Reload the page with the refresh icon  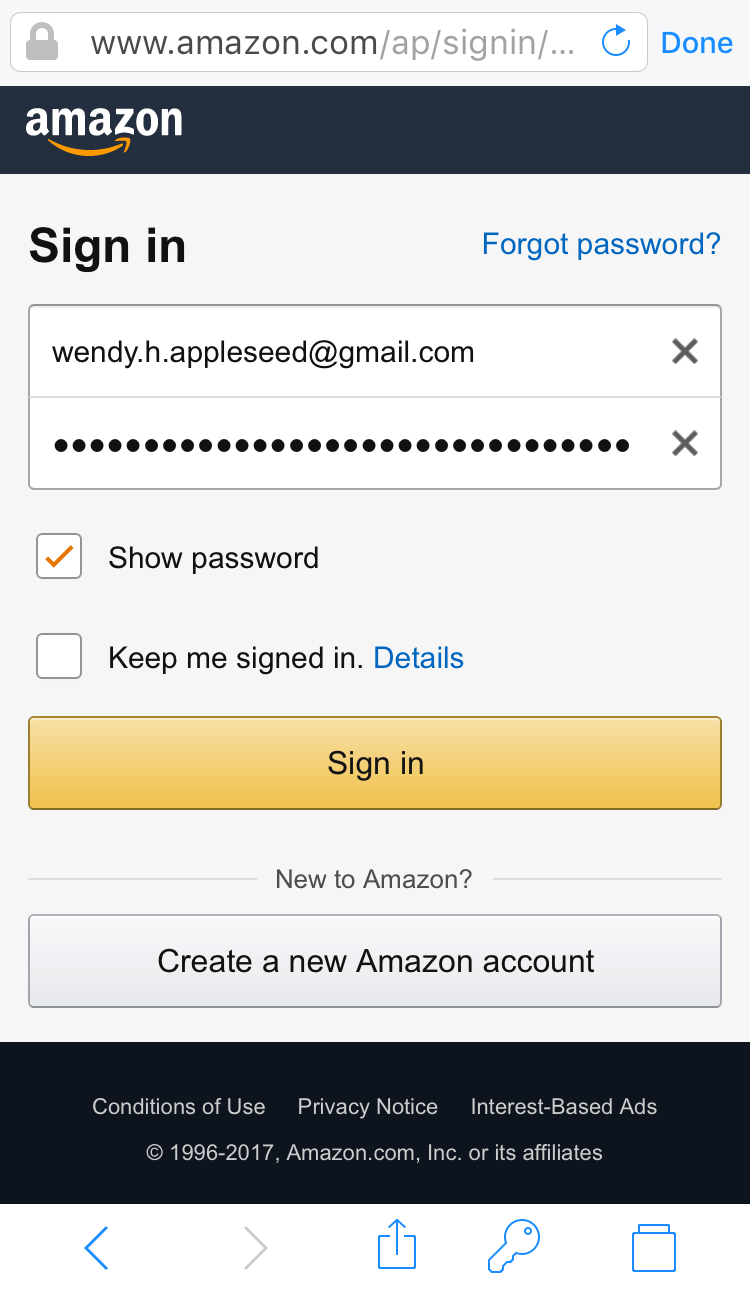click(x=616, y=42)
